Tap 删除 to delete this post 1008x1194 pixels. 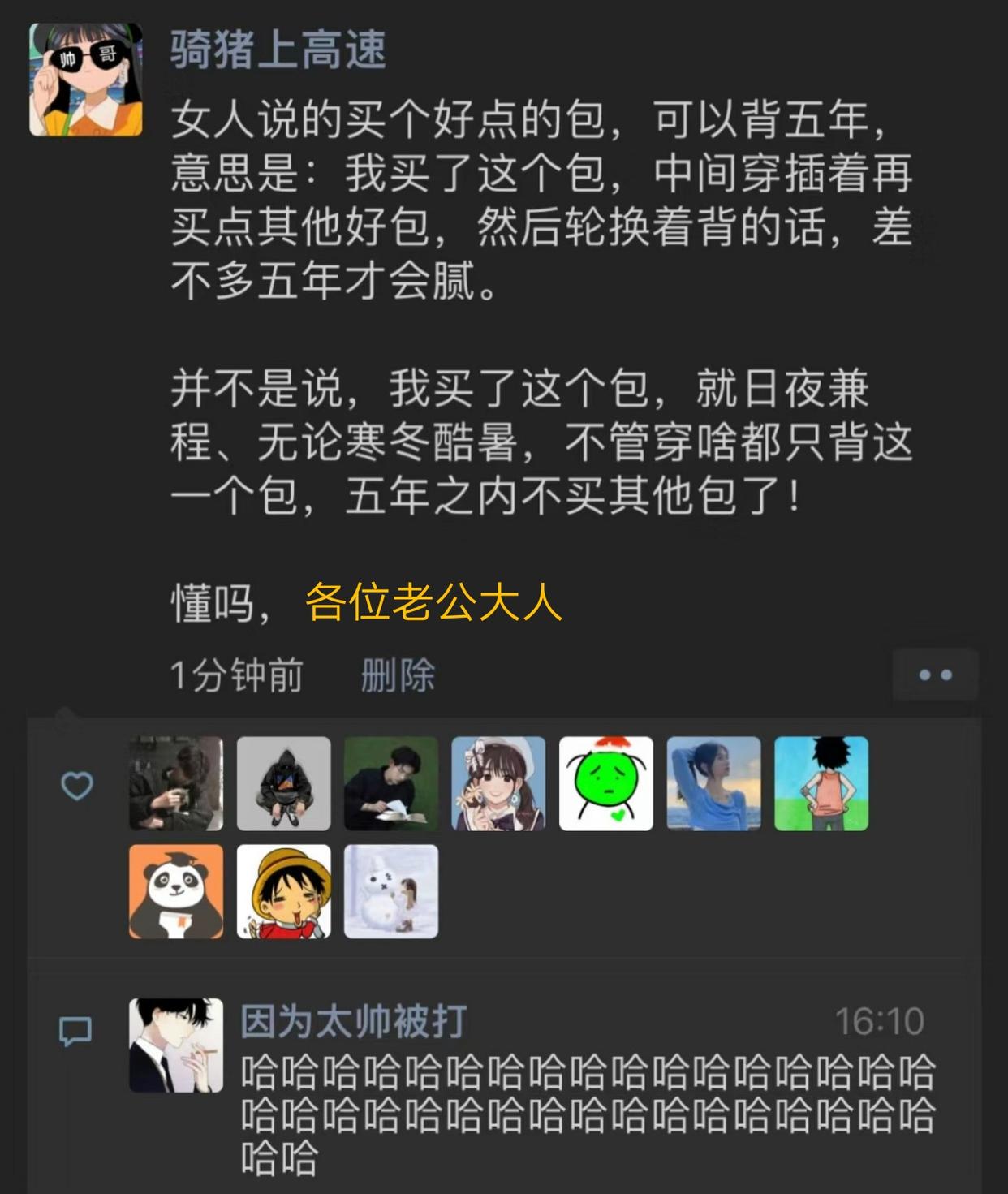[x=398, y=675]
